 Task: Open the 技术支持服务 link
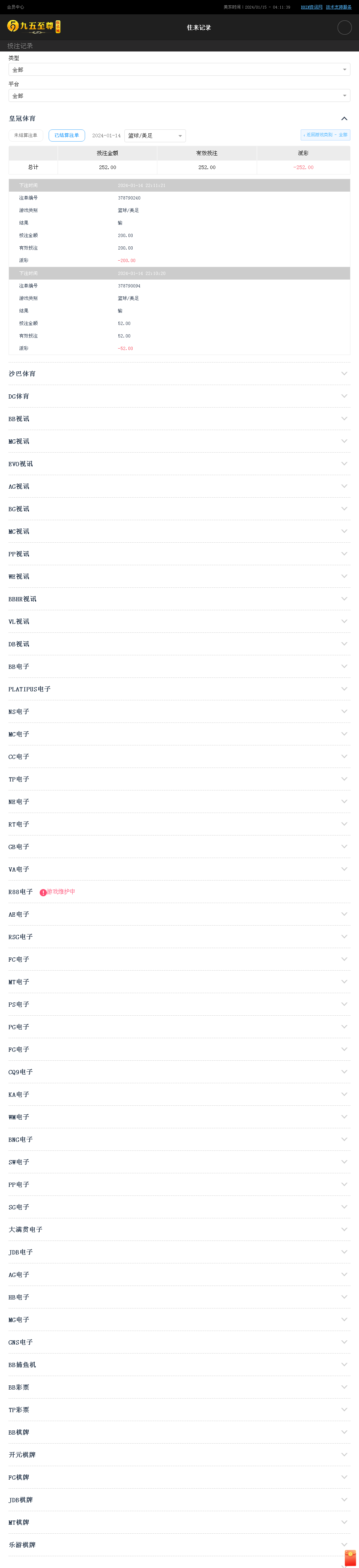pyautogui.click(x=338, y=7)
